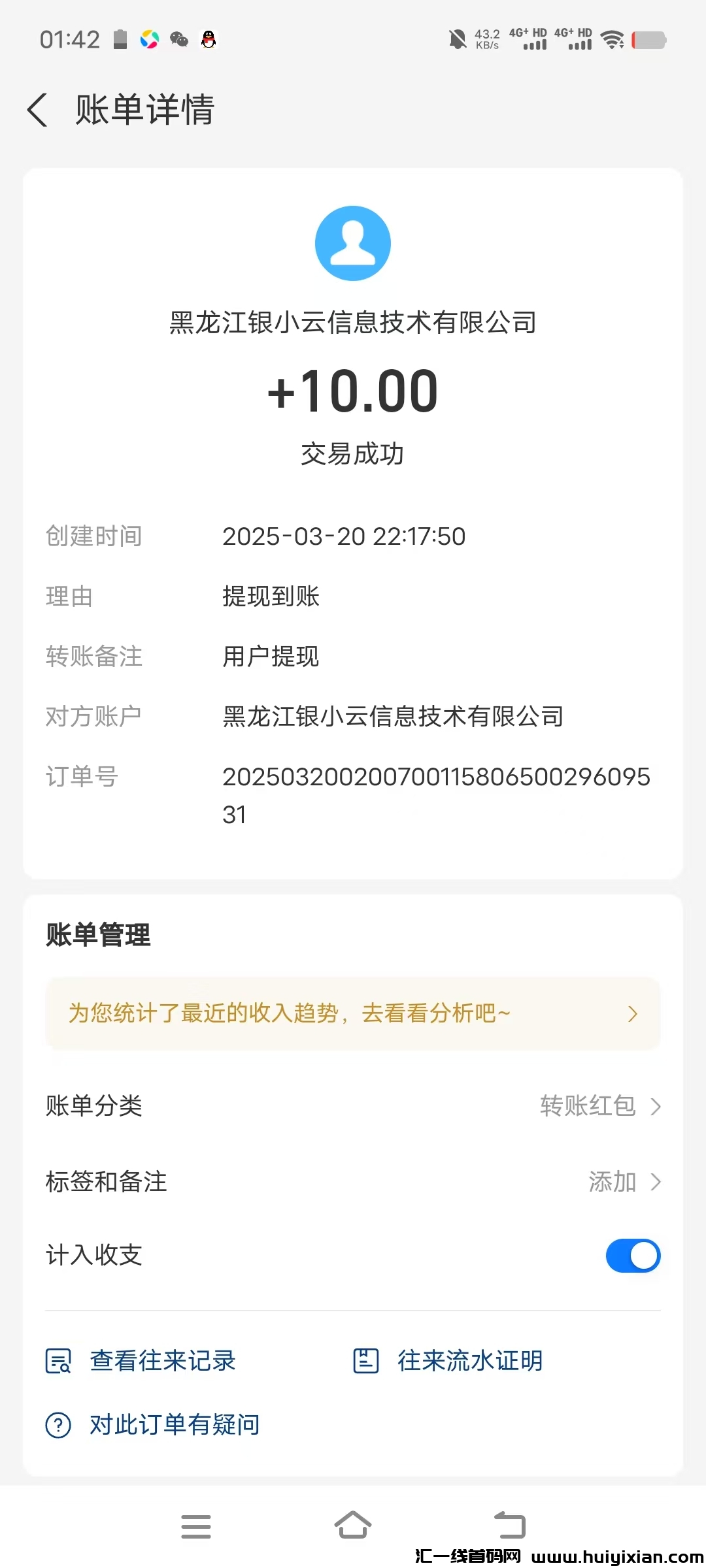Open the 账单管理 section
Viewport: 706px width, 1568px height.
click(97, 936)
